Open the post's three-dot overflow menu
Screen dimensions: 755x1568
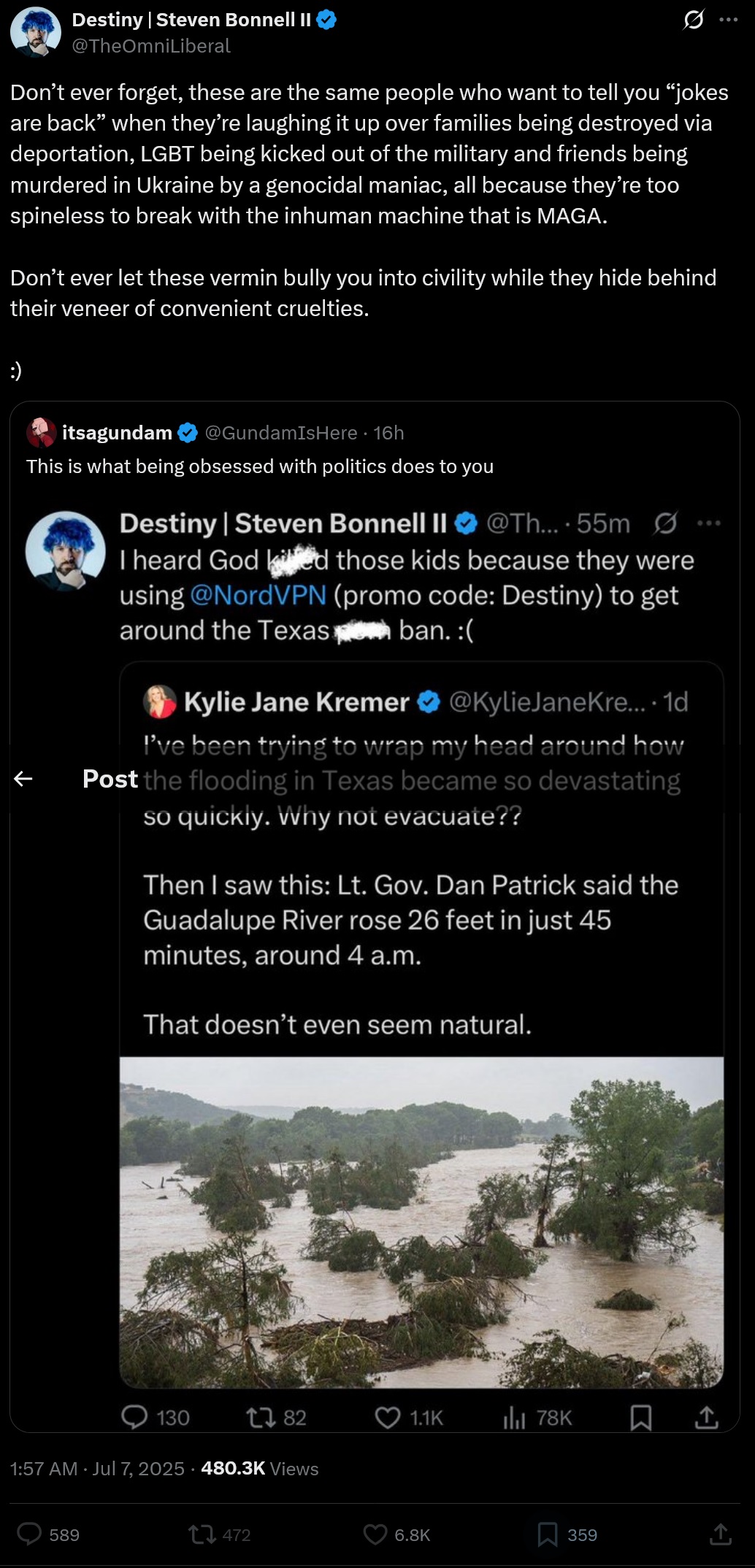728,20
